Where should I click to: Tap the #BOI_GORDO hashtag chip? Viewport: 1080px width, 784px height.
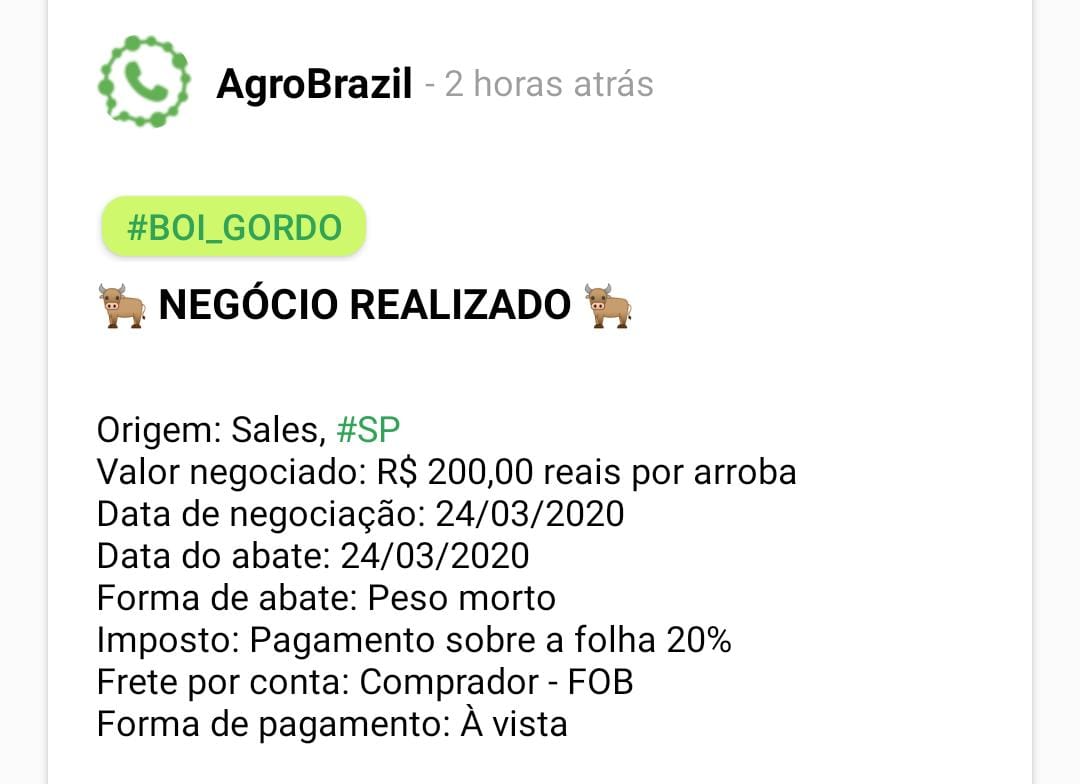(234, 228)
